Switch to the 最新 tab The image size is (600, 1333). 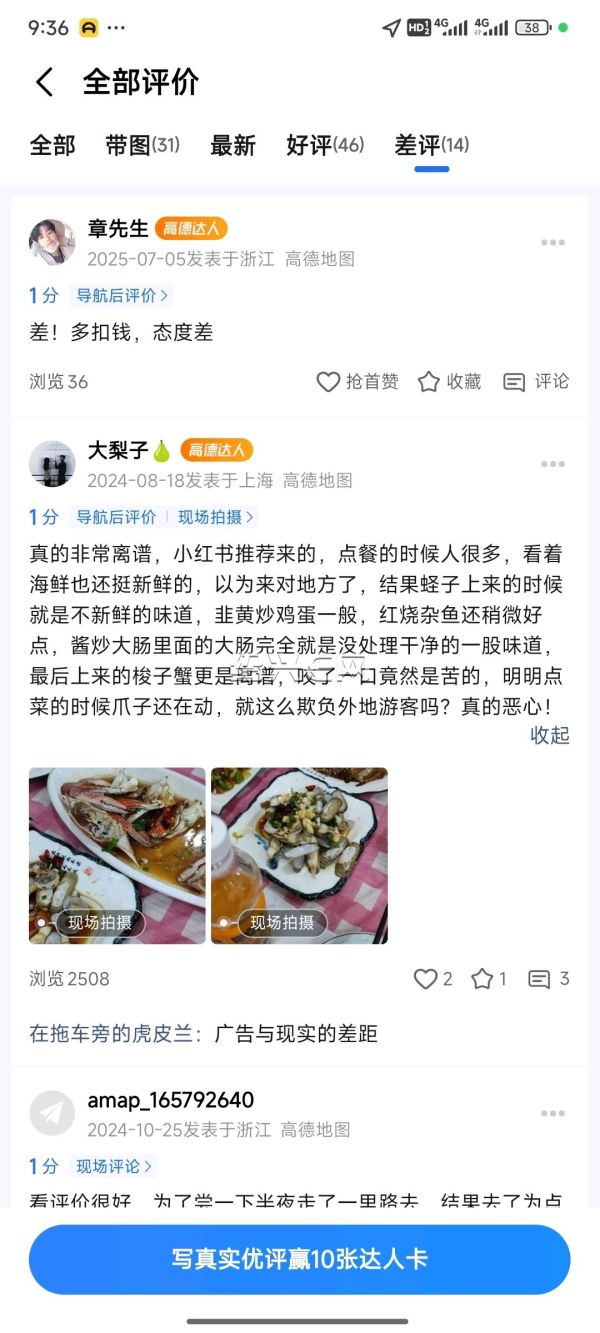point(232,146)
